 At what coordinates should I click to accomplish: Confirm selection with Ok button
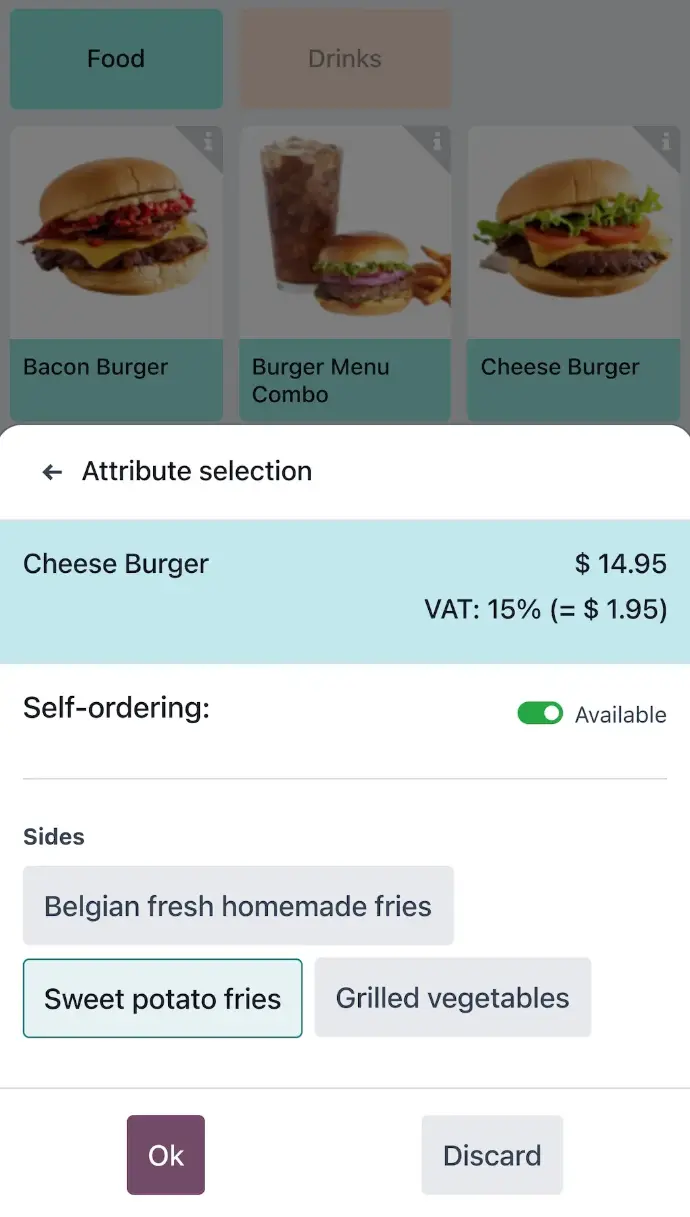[166, 1155]
